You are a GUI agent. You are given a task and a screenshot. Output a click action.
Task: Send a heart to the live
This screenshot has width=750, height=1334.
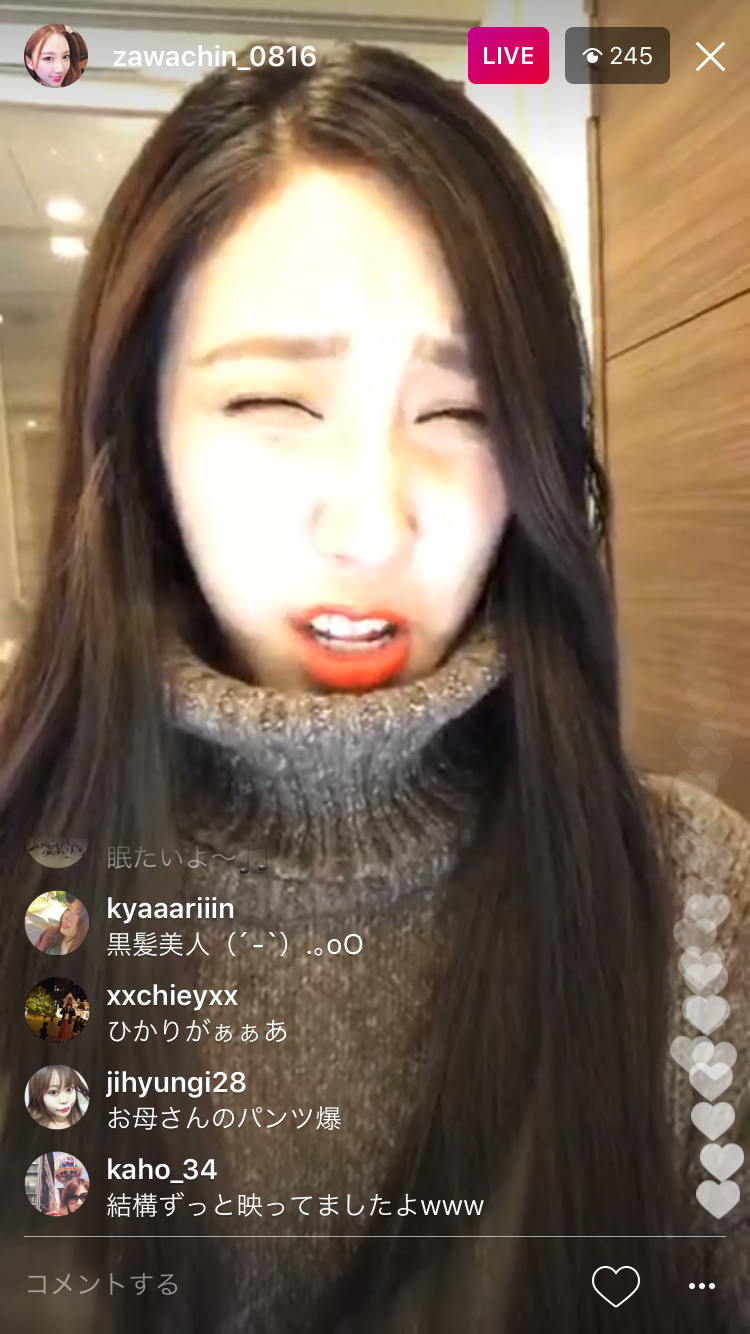(x=615, y=1285)
